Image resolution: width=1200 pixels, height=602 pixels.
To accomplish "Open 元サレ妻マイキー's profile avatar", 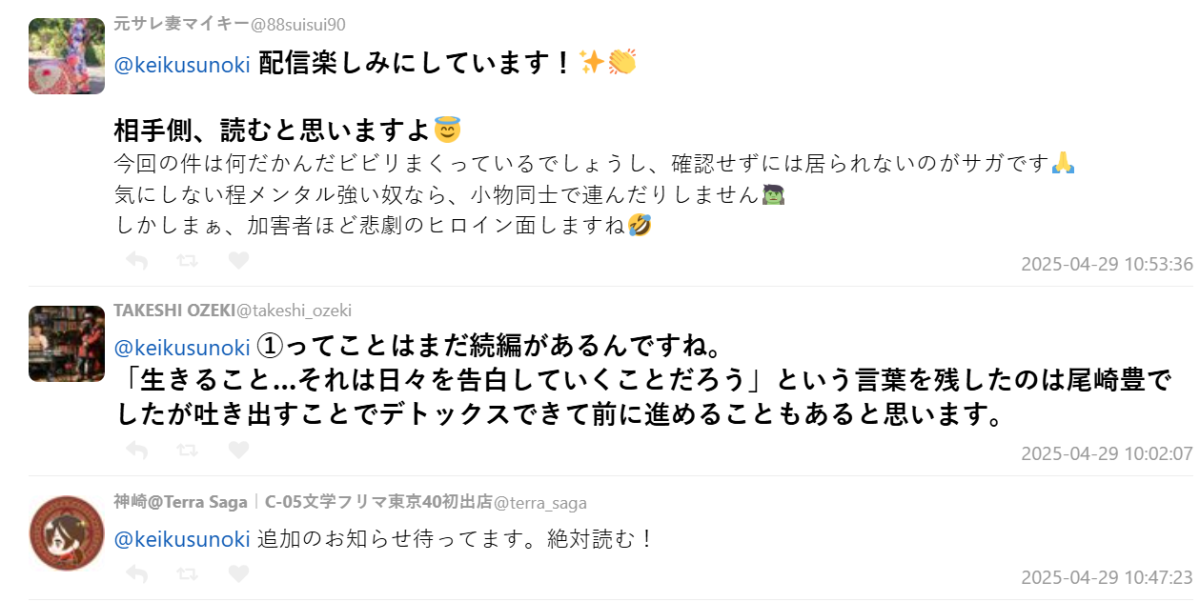I will coord(66,56).
